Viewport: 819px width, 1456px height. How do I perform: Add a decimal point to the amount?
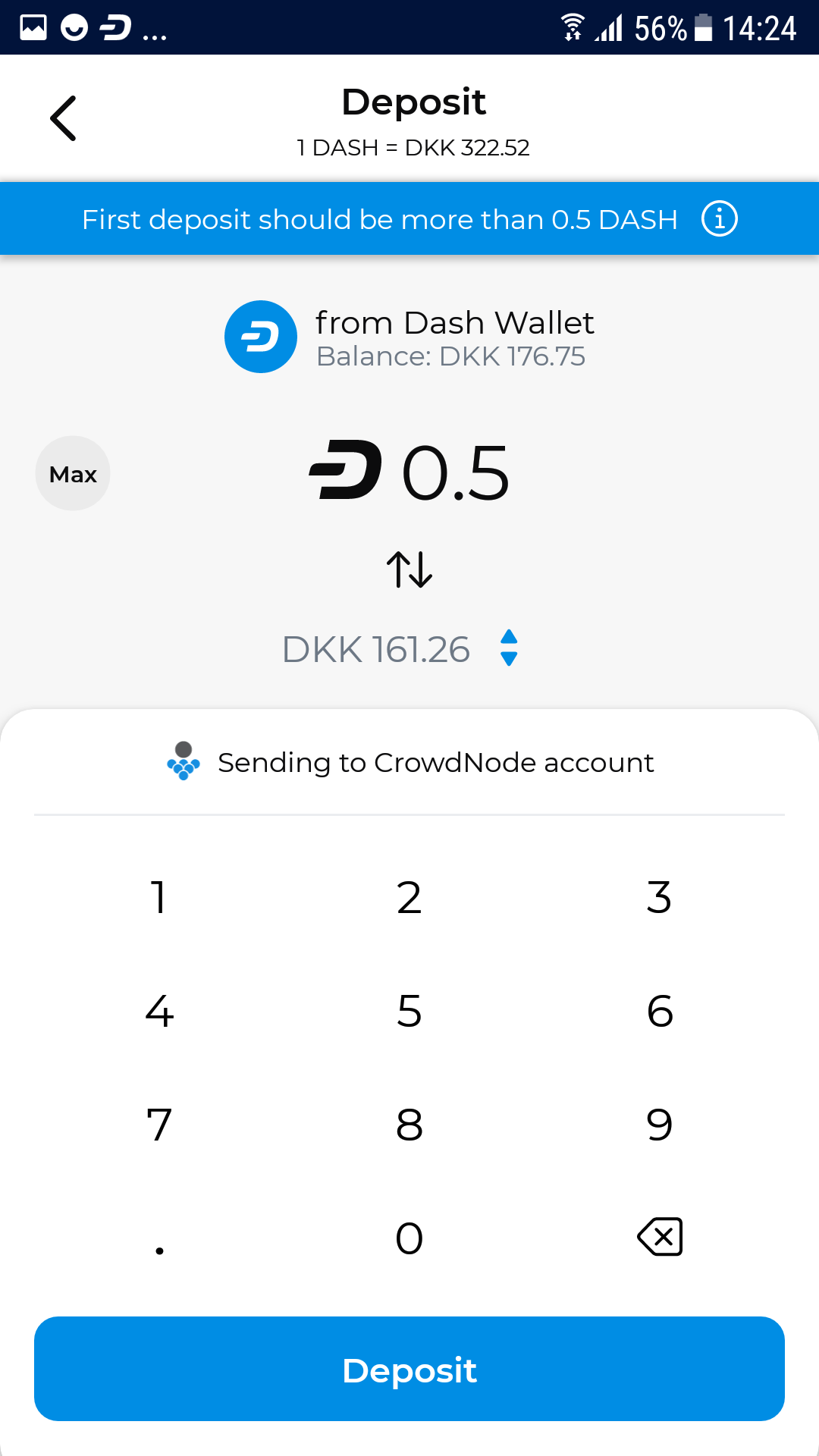tap(159, 1238)
